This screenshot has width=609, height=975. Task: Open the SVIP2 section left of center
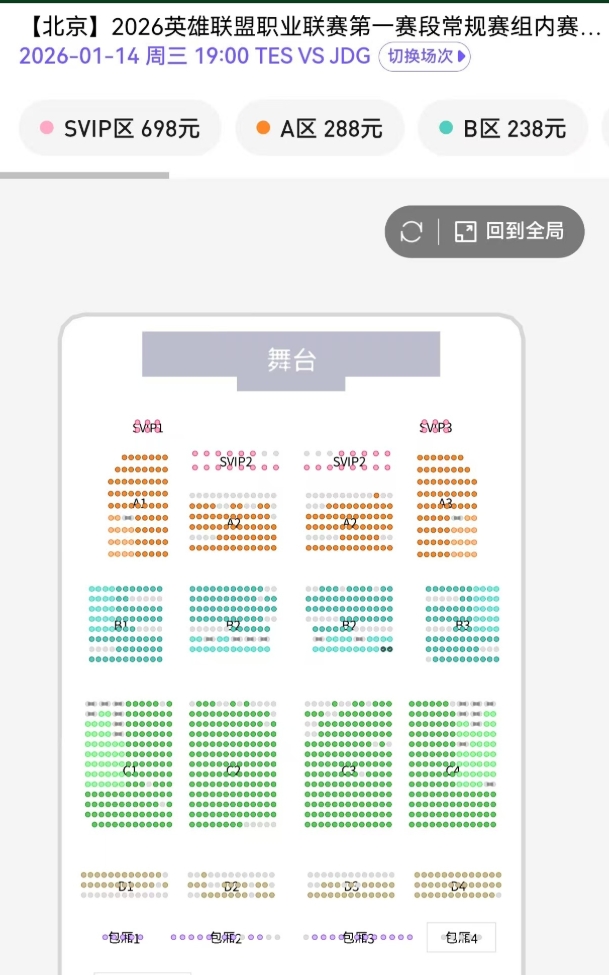tap(236, 461)
